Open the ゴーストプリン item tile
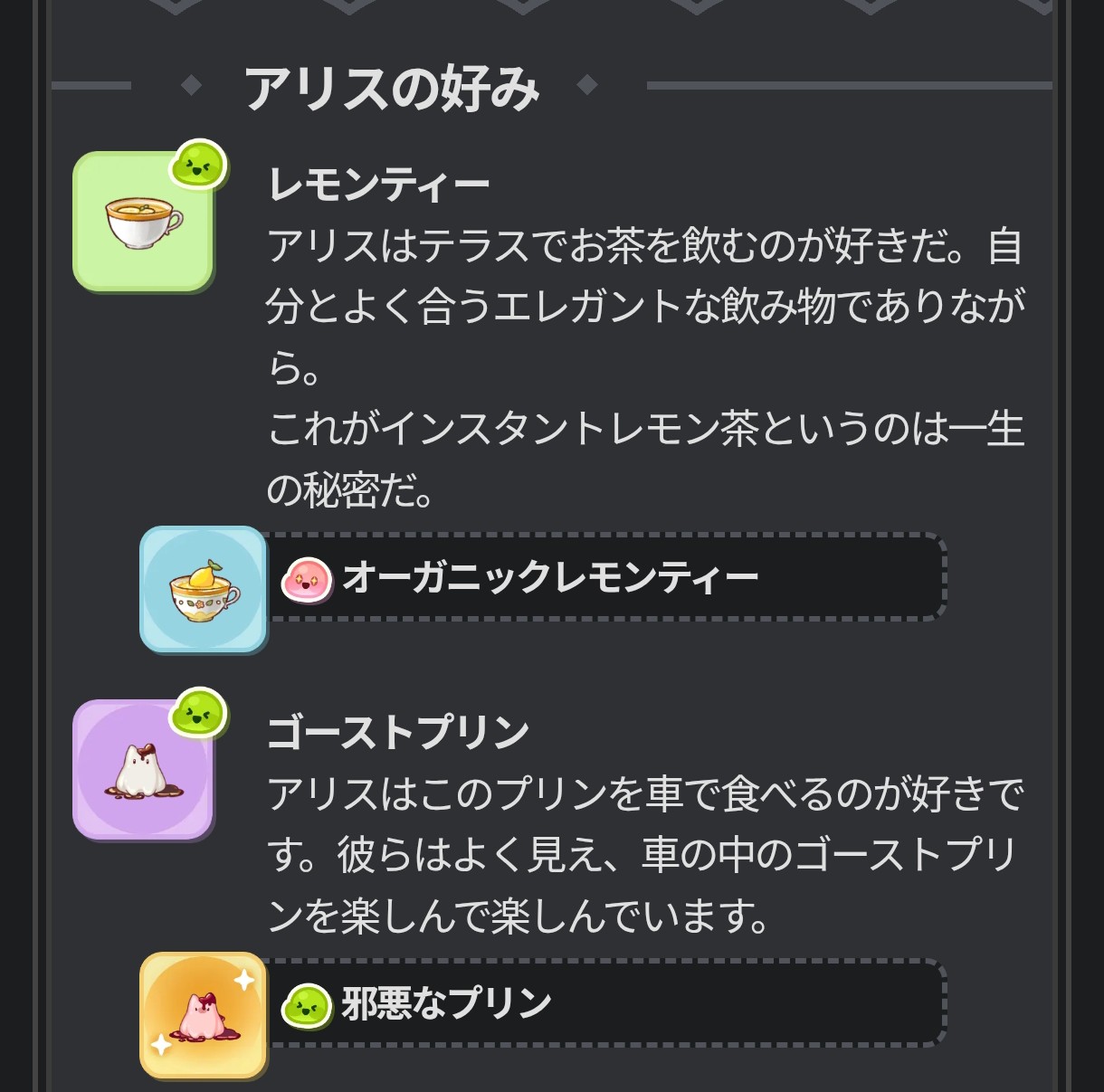Image resolution: width=1104 pixels, height=1092 pixels. pos(143,770)
